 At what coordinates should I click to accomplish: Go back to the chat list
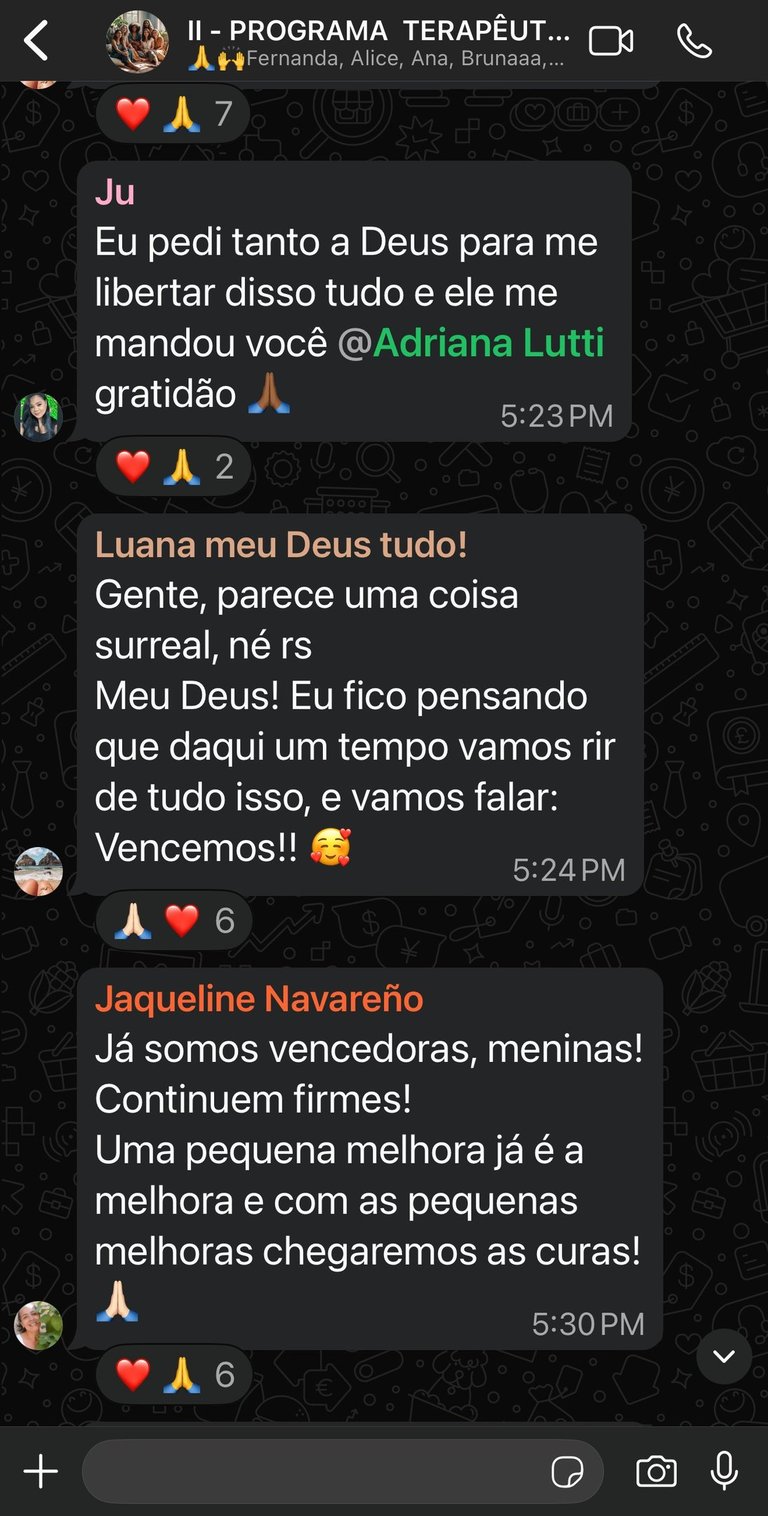[x=36, y=42]
